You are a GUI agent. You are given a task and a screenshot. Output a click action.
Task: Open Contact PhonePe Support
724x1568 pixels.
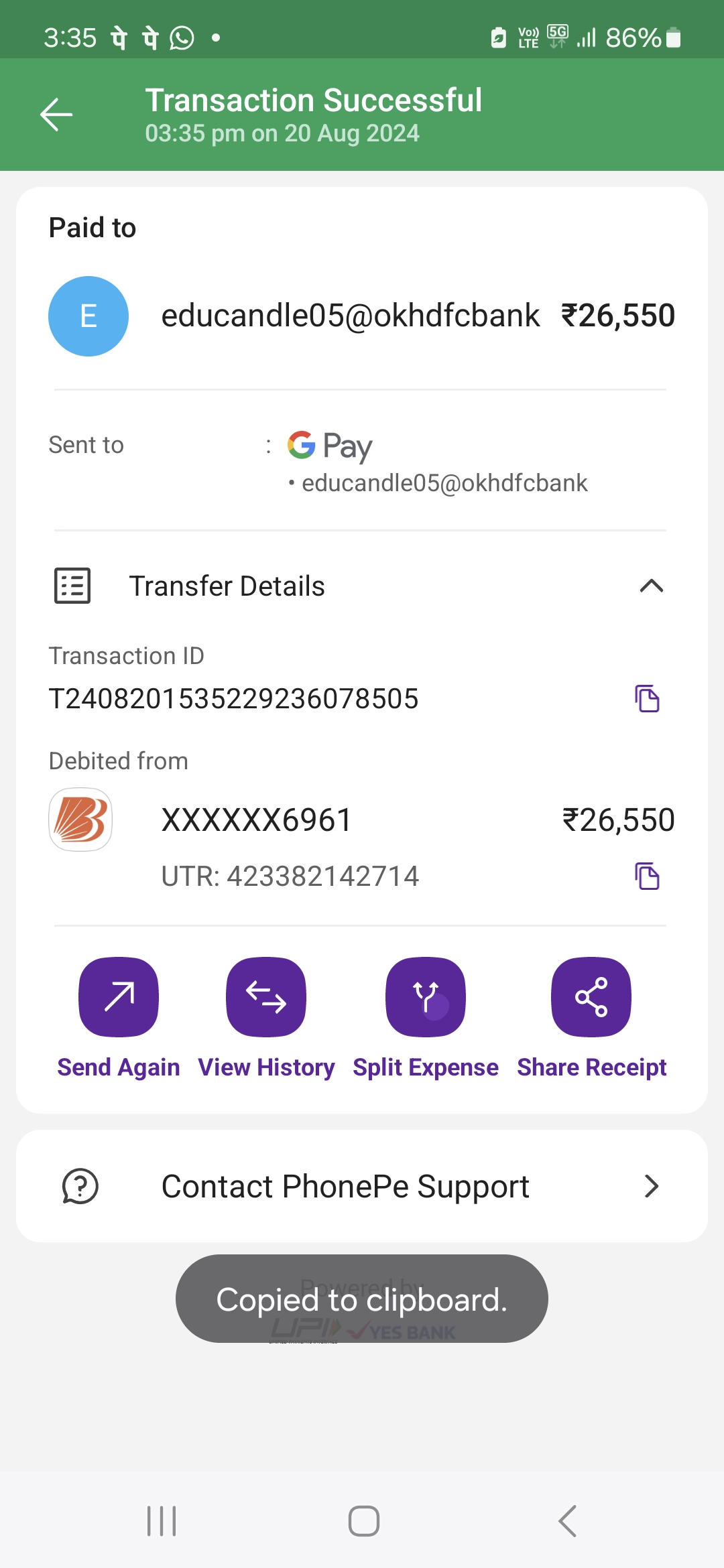362,1186
